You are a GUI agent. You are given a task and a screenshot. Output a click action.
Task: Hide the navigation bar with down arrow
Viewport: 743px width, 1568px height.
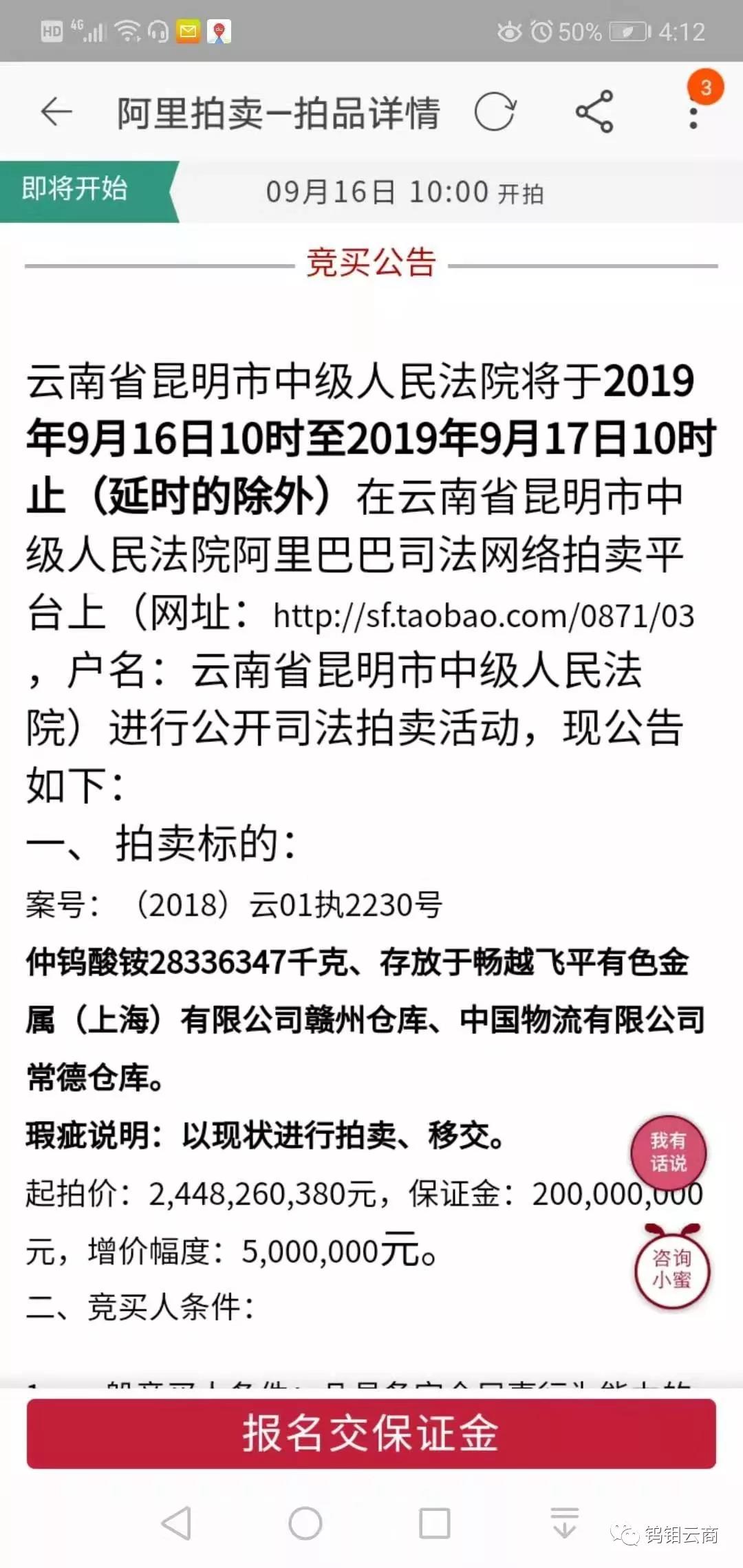click(565, 1522)
